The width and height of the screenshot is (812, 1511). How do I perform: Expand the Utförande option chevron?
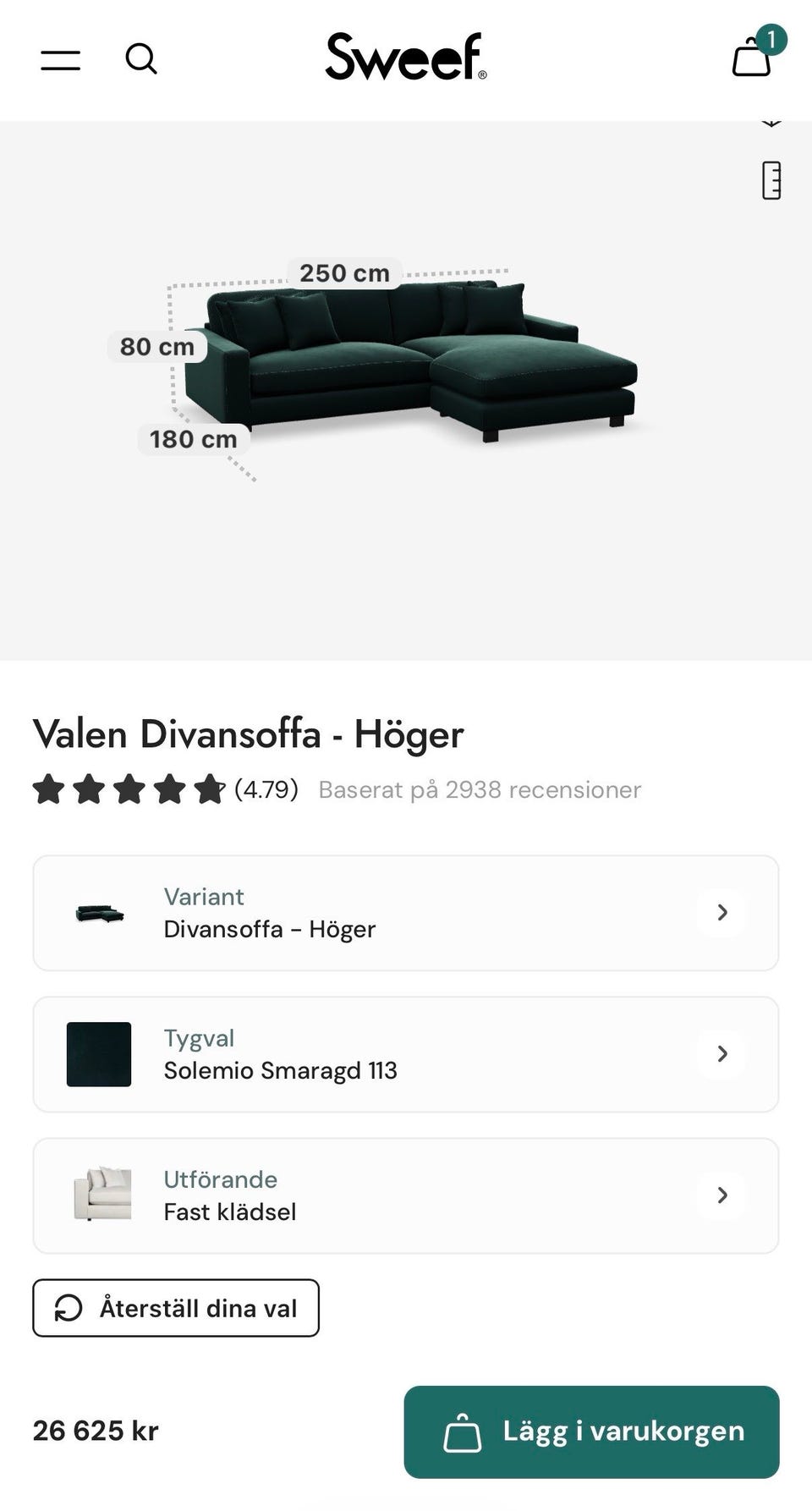[x=721, y=1195]
